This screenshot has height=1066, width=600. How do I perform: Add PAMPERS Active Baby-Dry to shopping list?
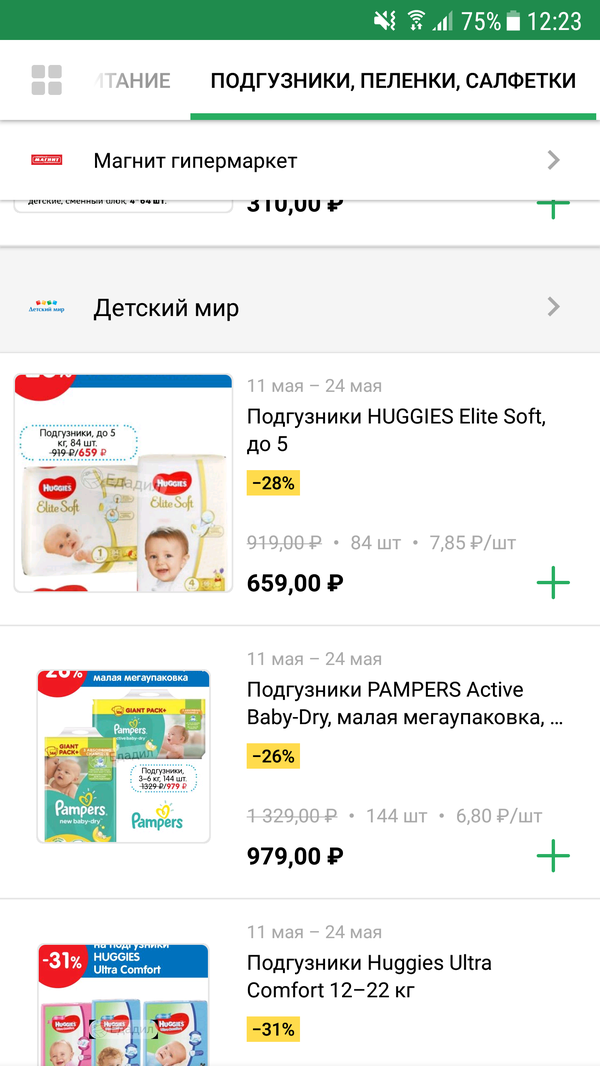coord(553,856)
